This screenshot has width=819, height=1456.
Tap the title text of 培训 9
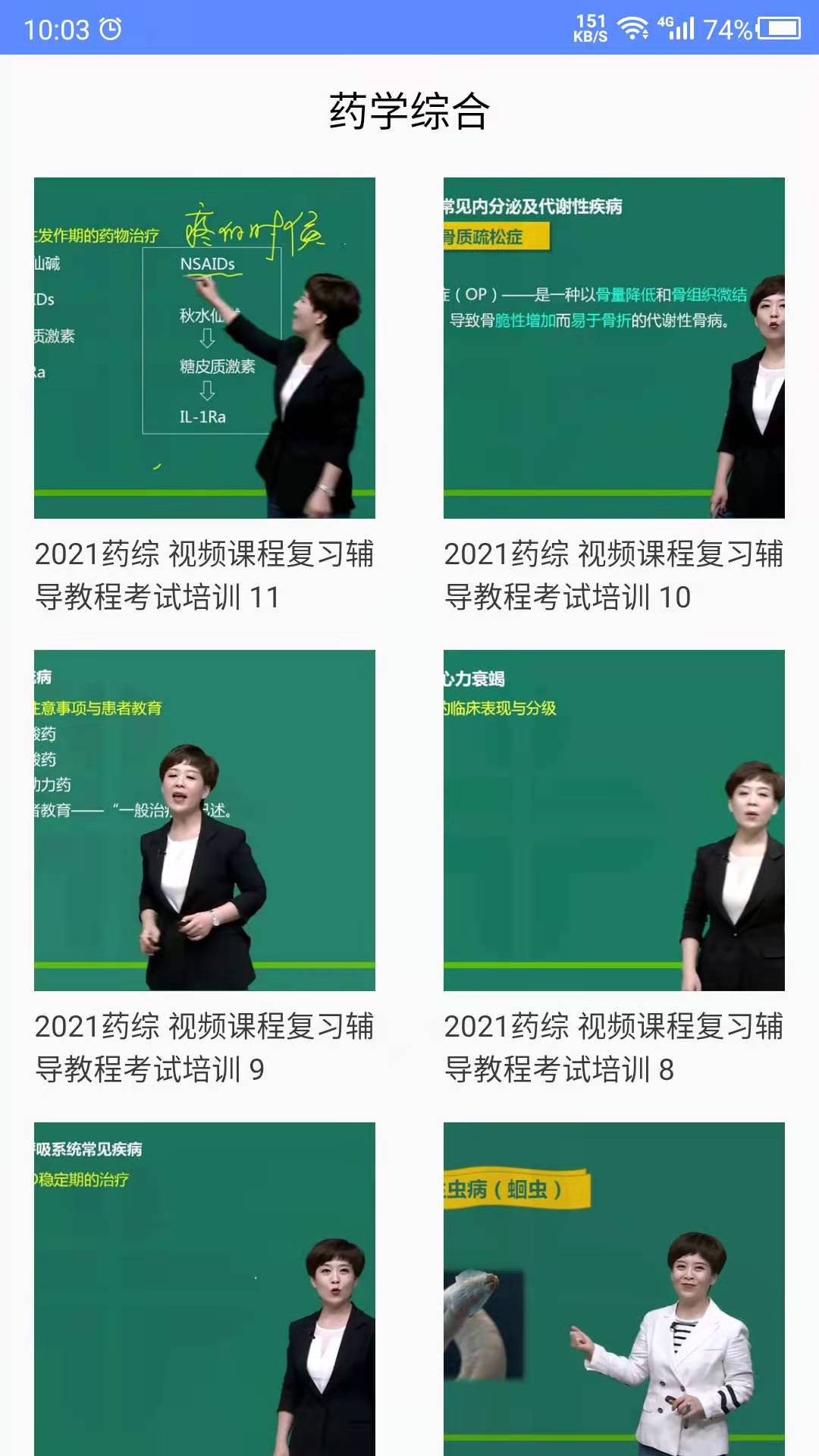204,1046
